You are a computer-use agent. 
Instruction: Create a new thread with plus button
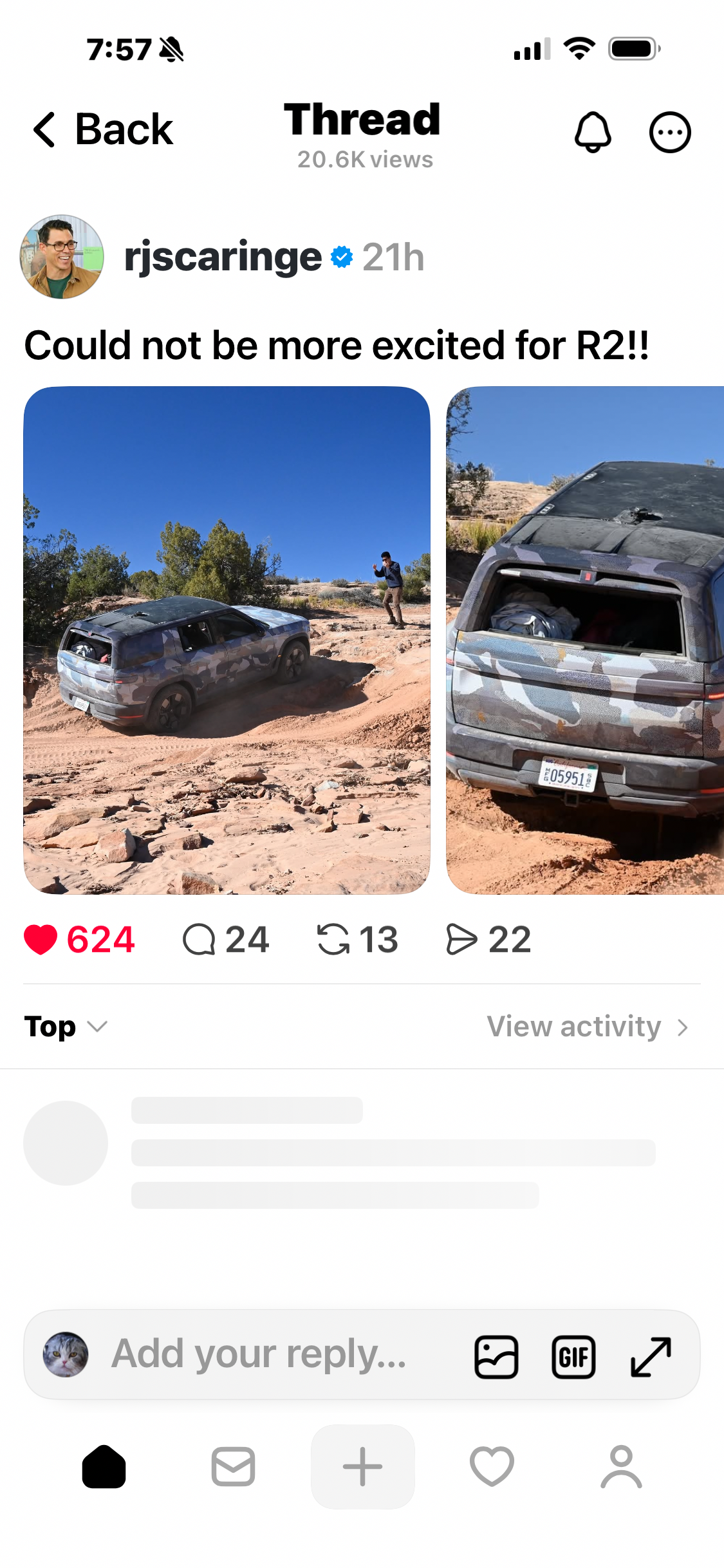click(x=362, y=1467)
